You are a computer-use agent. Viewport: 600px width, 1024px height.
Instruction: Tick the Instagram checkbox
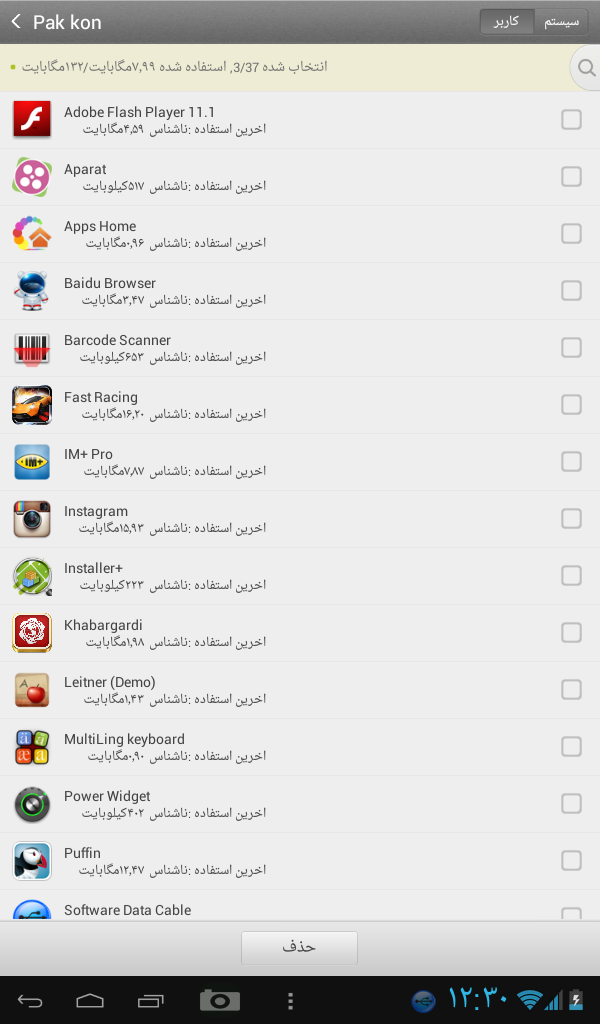[x=571, y=519]
